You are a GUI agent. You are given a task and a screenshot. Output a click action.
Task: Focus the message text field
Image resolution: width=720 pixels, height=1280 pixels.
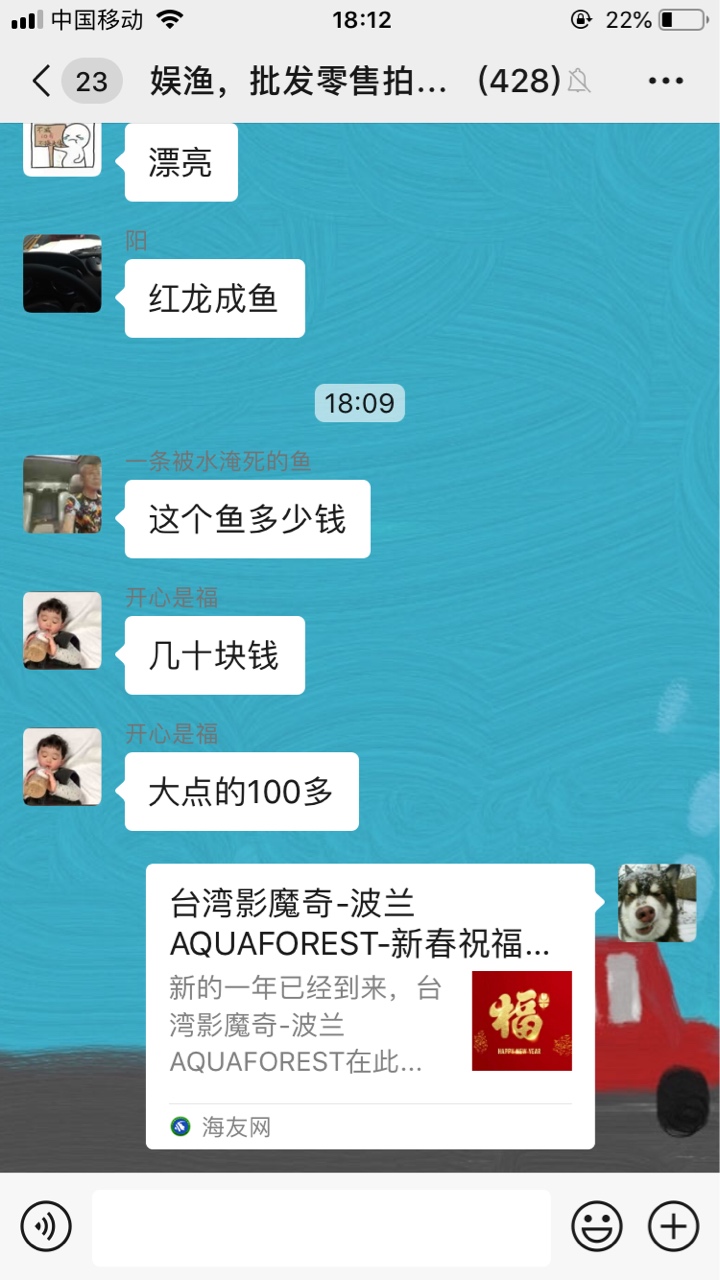[320, 1227]
